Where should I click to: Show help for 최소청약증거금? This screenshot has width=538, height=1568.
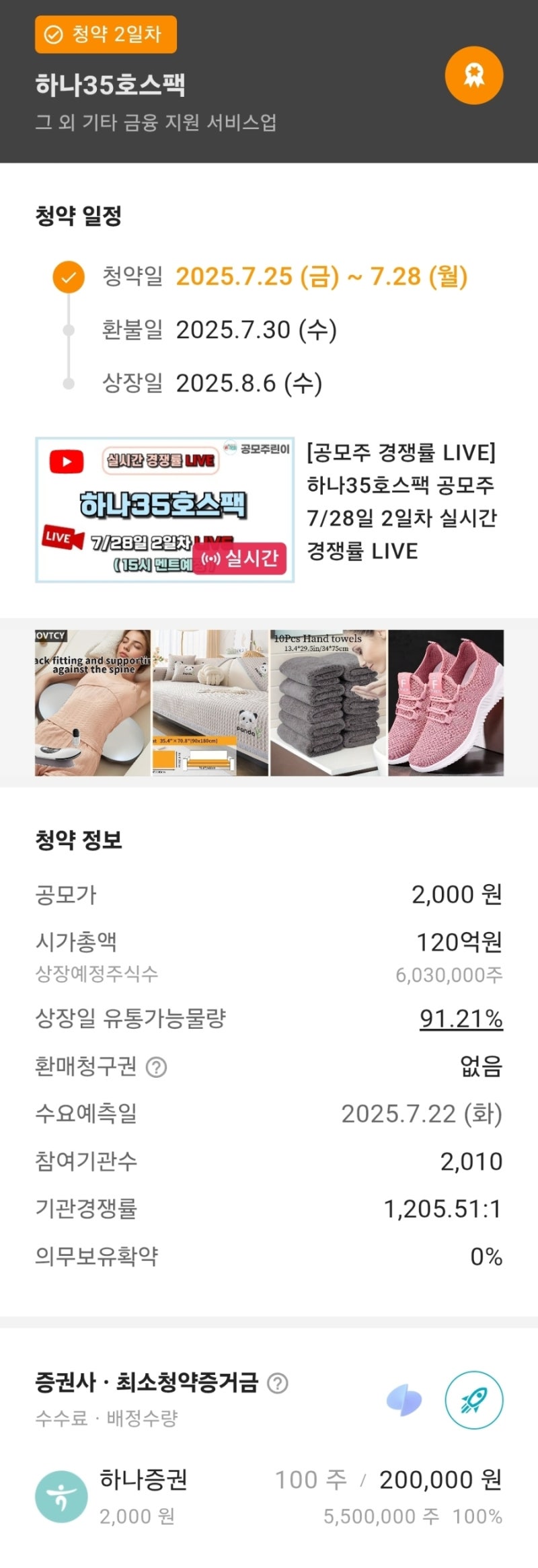tap(278, 1382)
